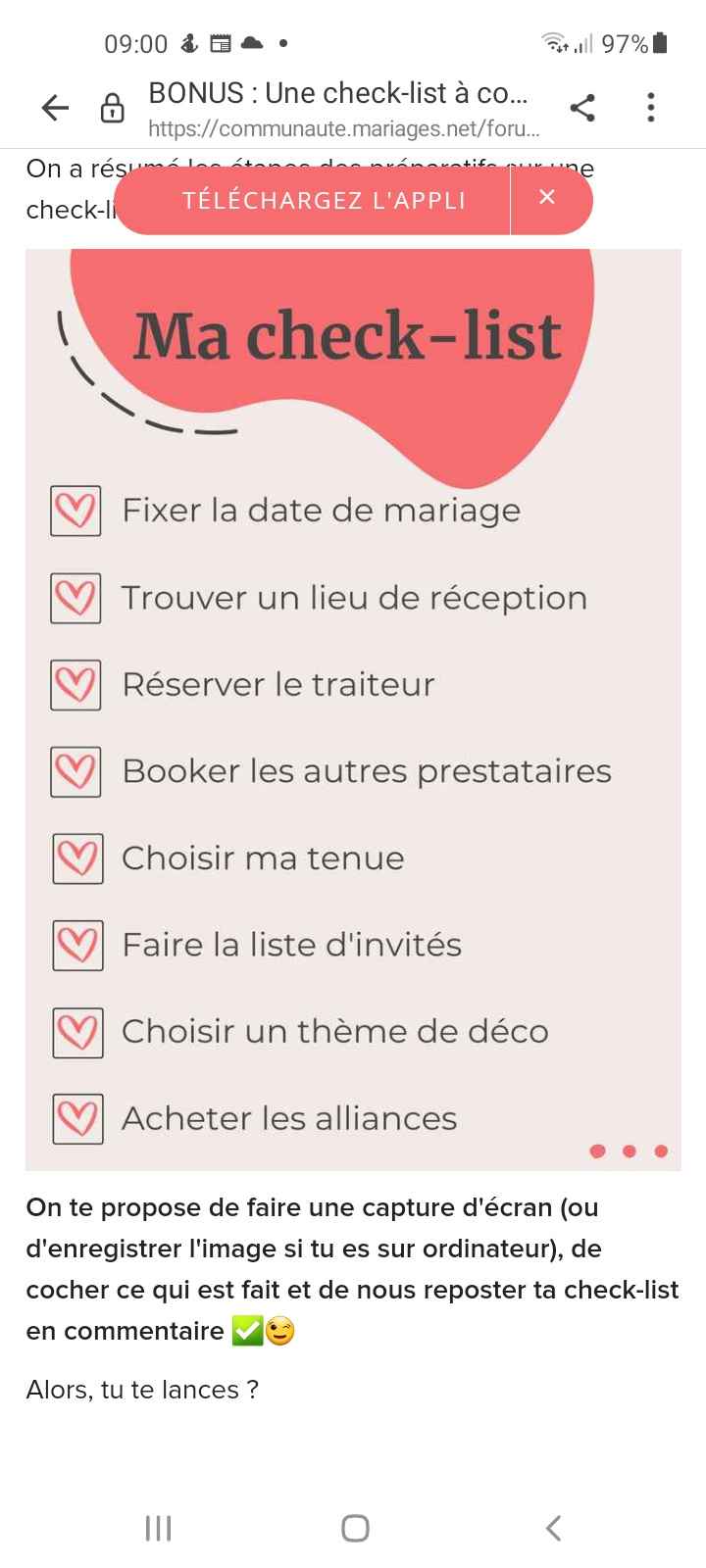The image size is (706, 1568).
Task: Open the three-dot browser overflow menu
Action: tap(650, 108)
